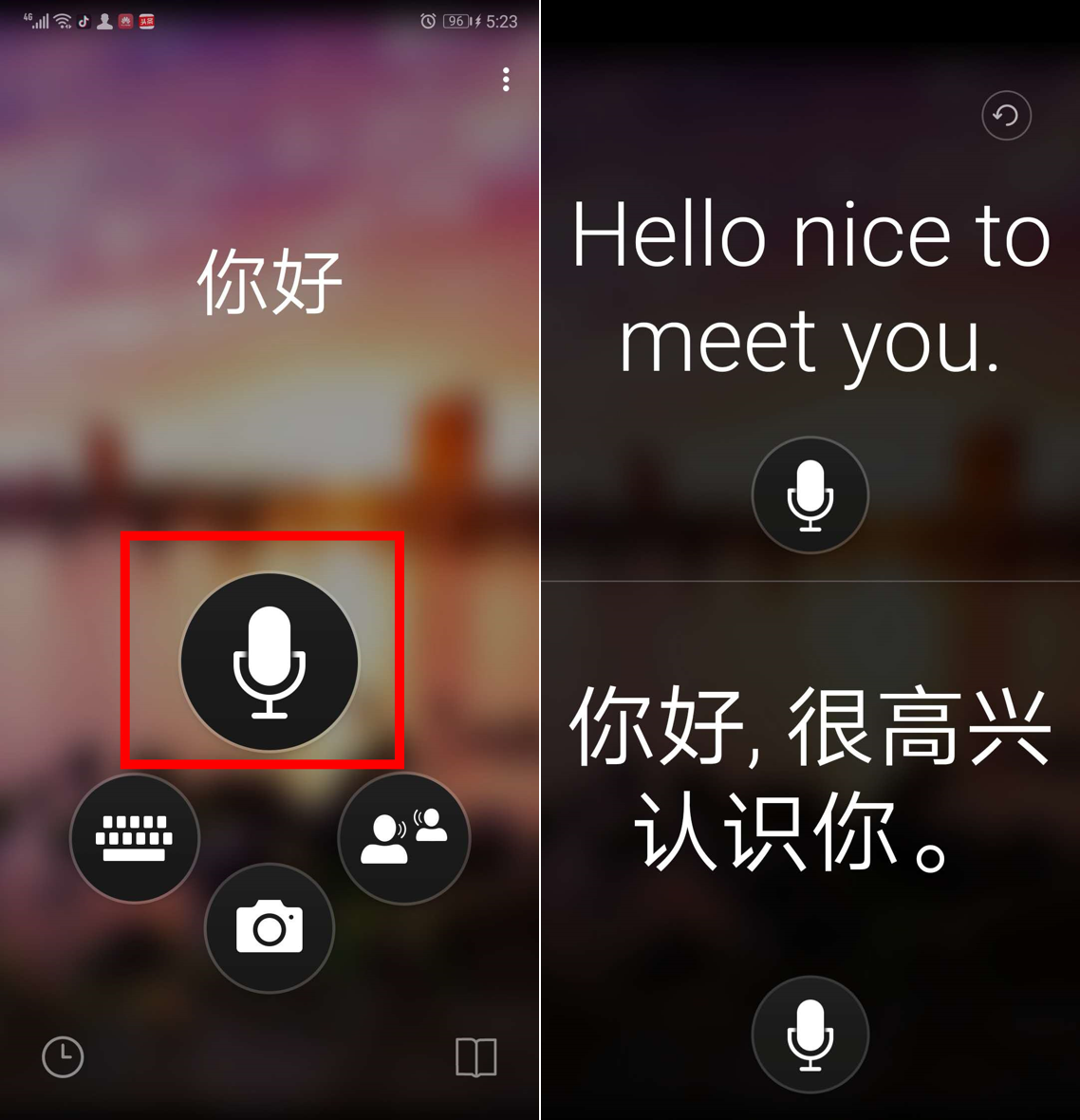Screen dimensions: 1080x1120
Task: Open camera image translation
Action: [x=270, y=927]
